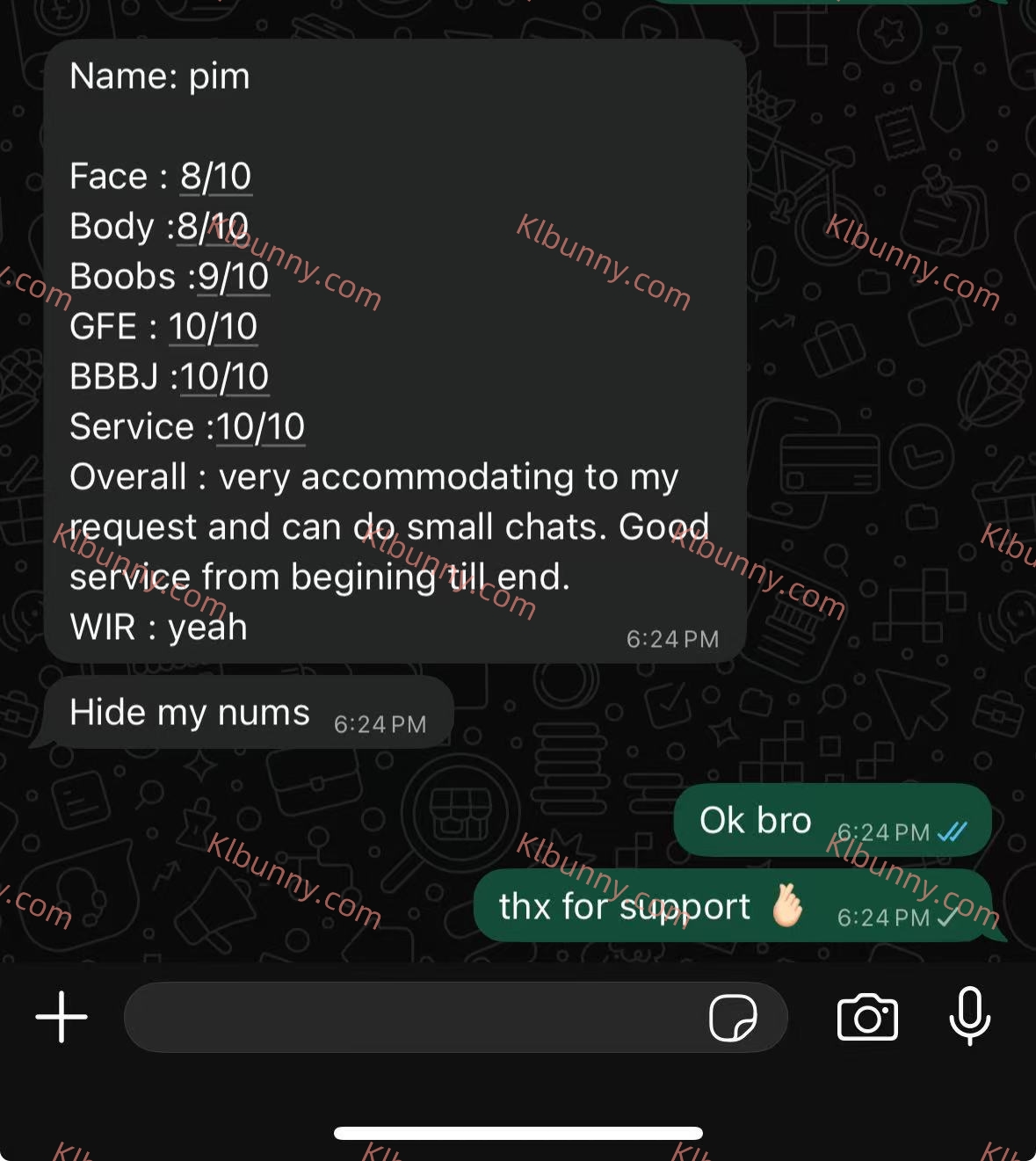Open the sticker picker

point(733,1018)
